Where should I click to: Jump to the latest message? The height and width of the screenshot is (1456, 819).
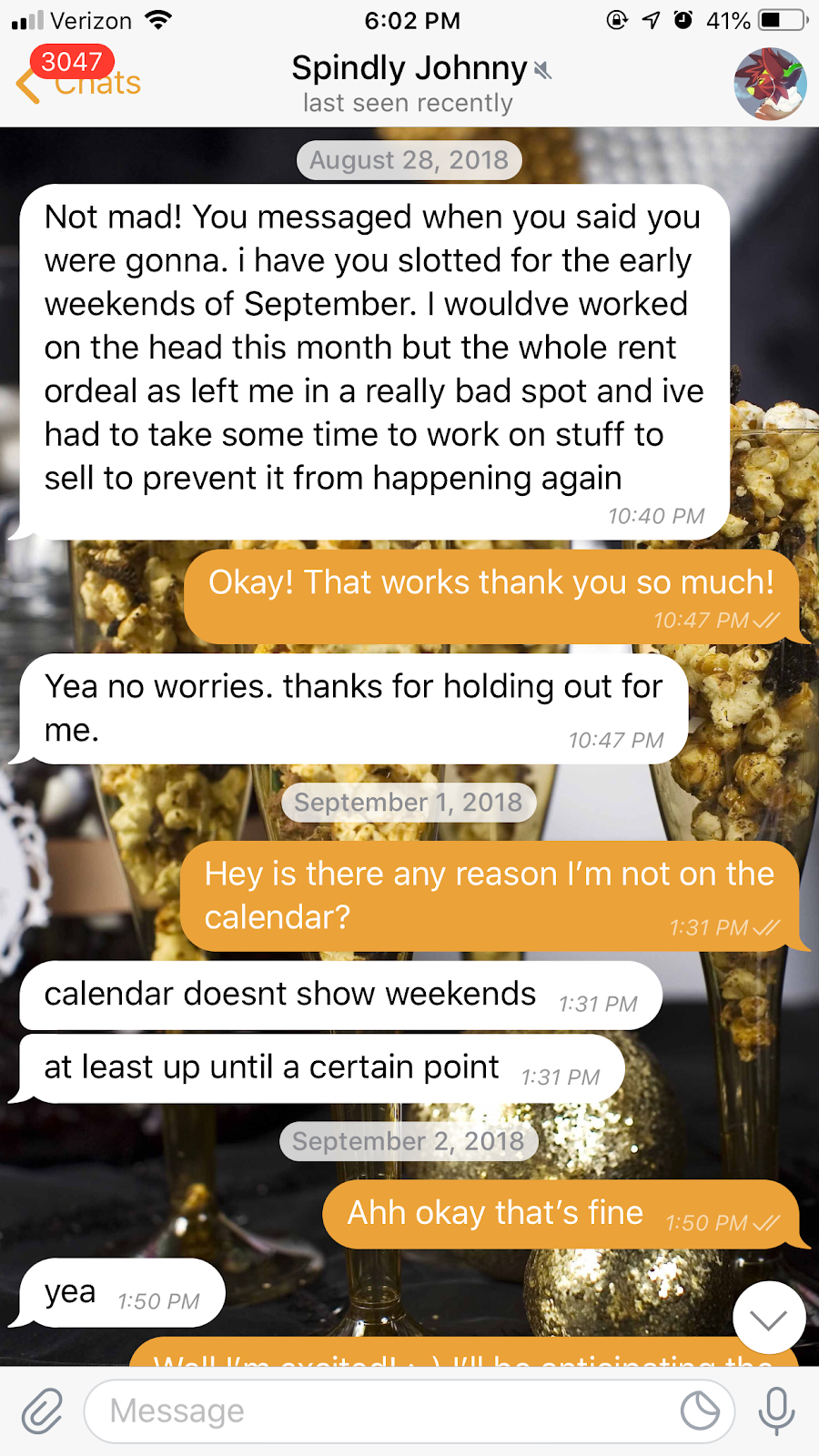pyautogui.click(x=769, y=1318)
